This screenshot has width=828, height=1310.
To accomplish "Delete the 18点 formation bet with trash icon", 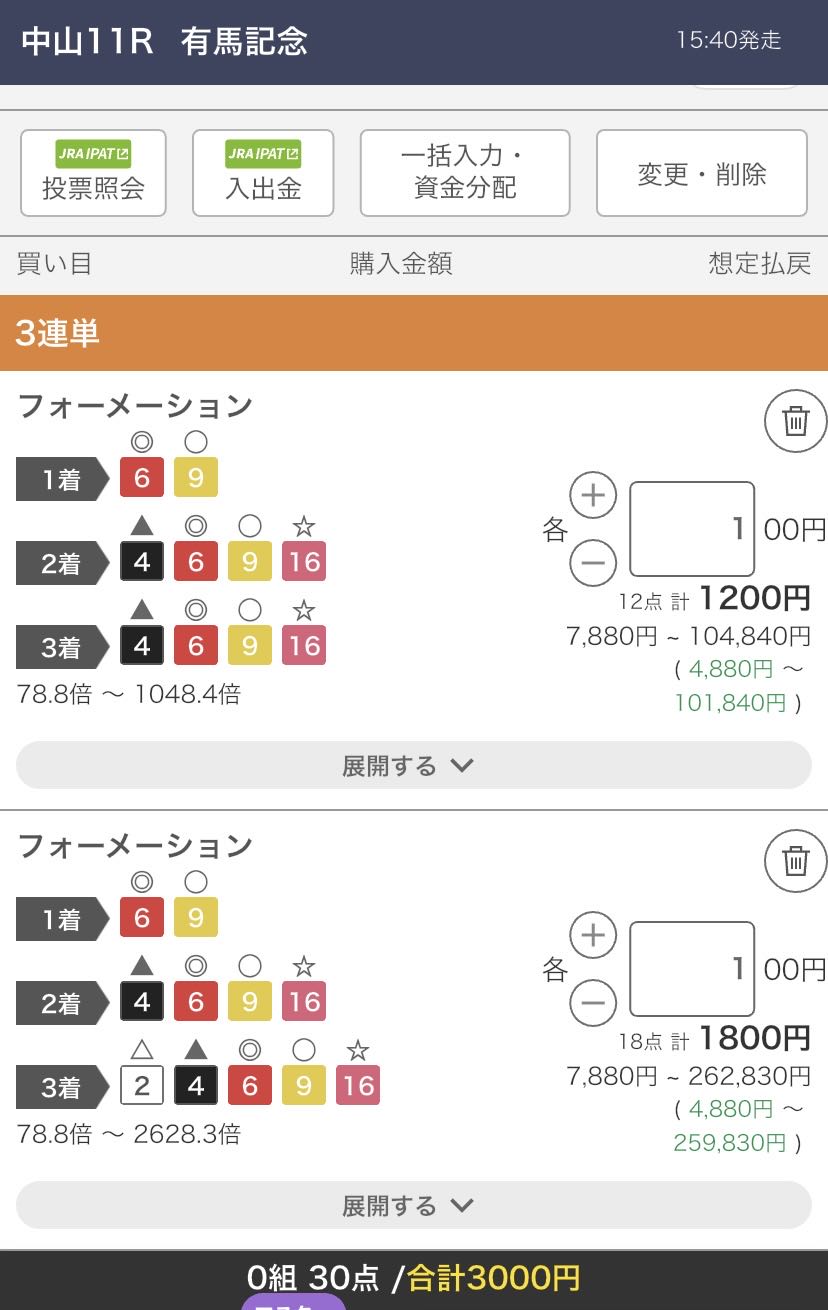I will [795, 861].
